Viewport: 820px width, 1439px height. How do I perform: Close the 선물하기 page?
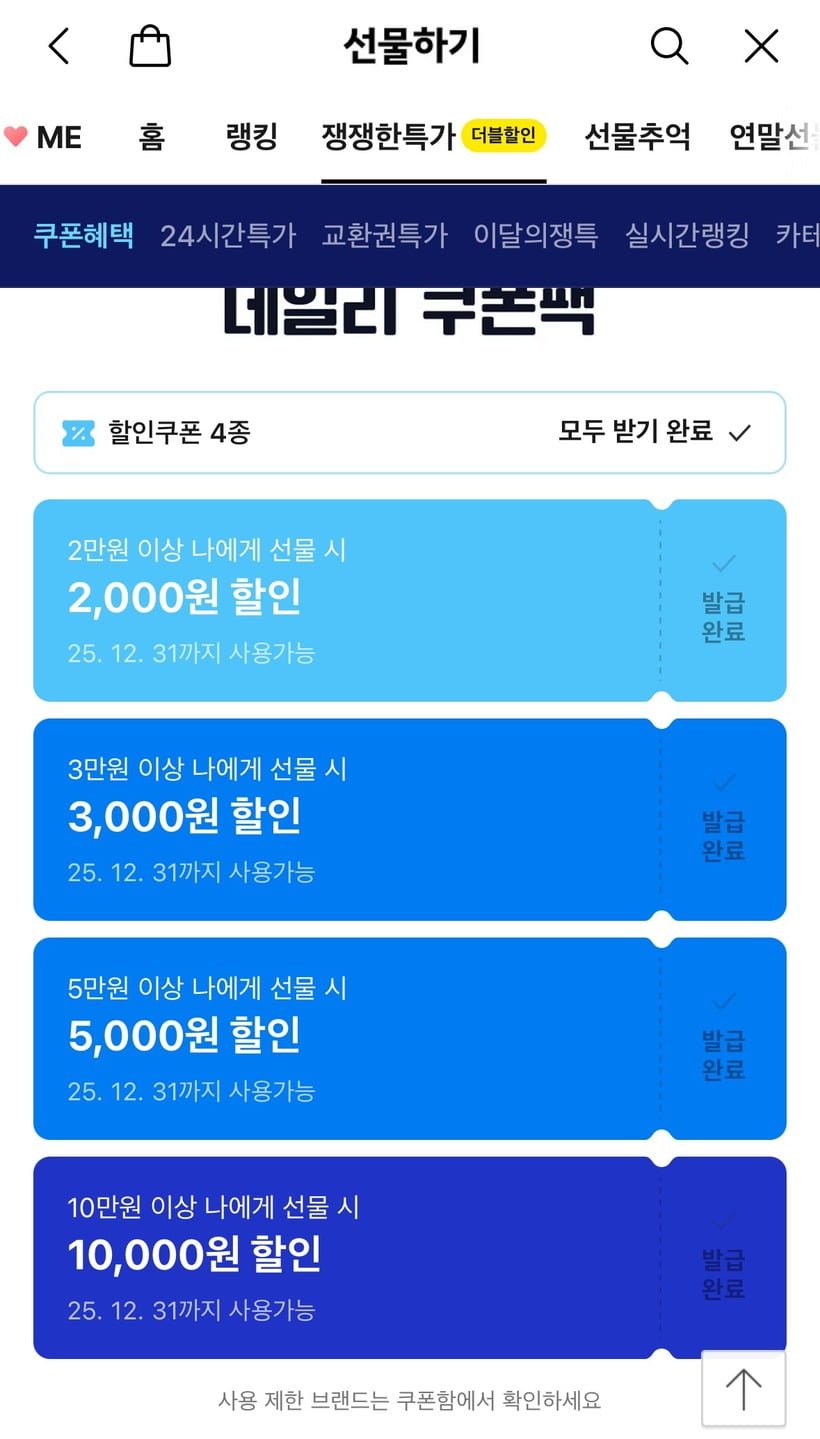(761, 46)
